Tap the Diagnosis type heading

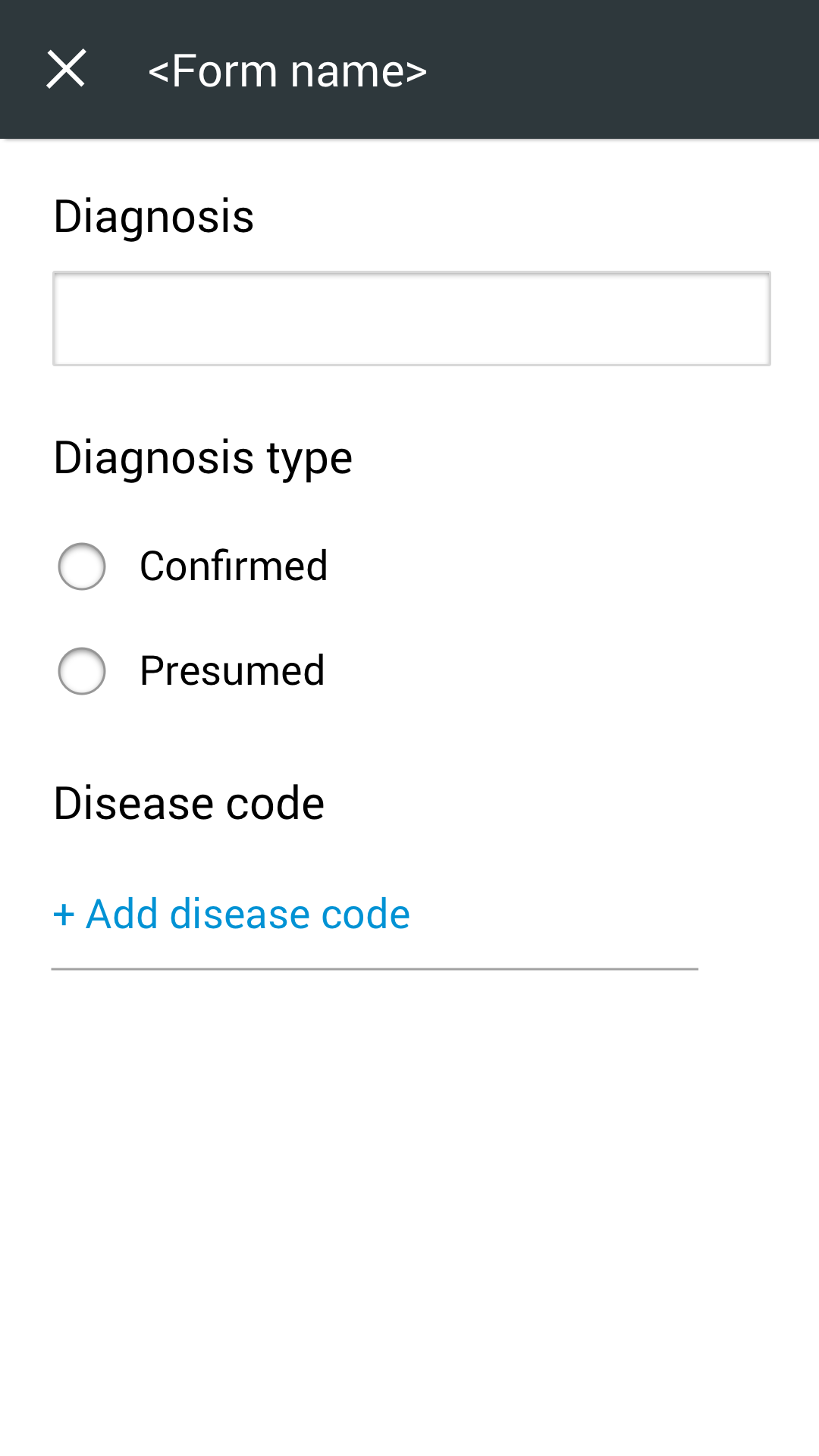(x=202, y=457)
